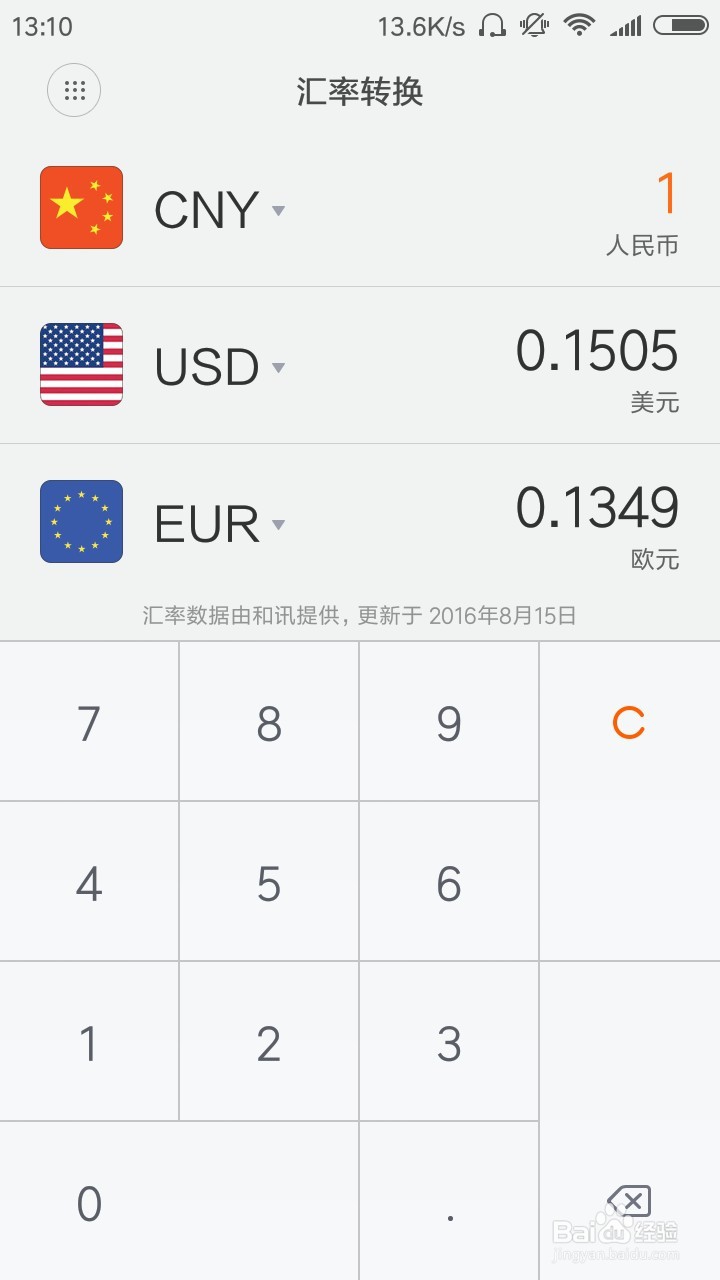This screenshot has width=720, height=1280.
Task: Enter digit 1 on the keypad
Action: point(89,1041)
